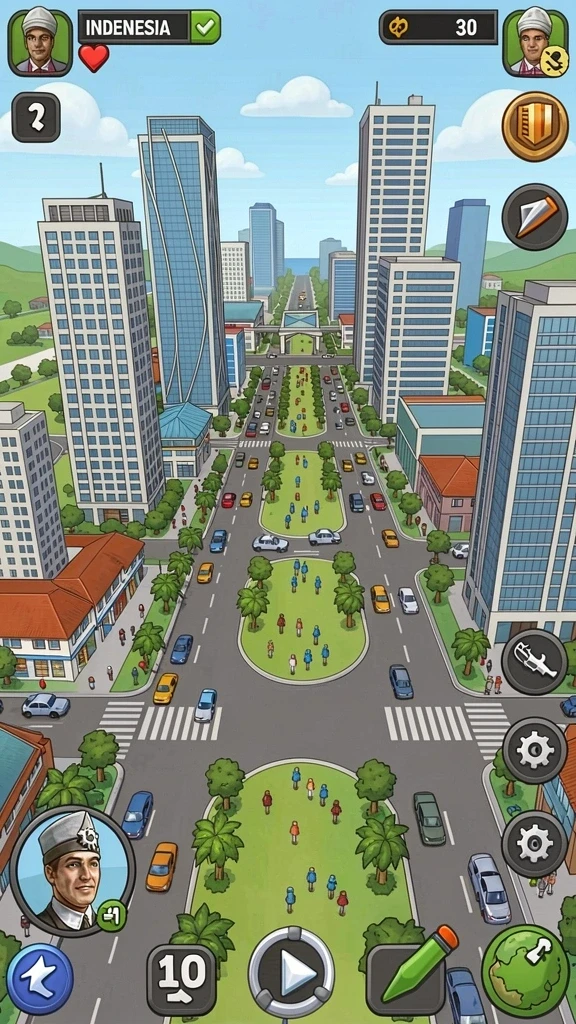This screenshot has height=1024, width=576.
Task: Select the green pencil edit tool
Action: [x=410, y=970]
